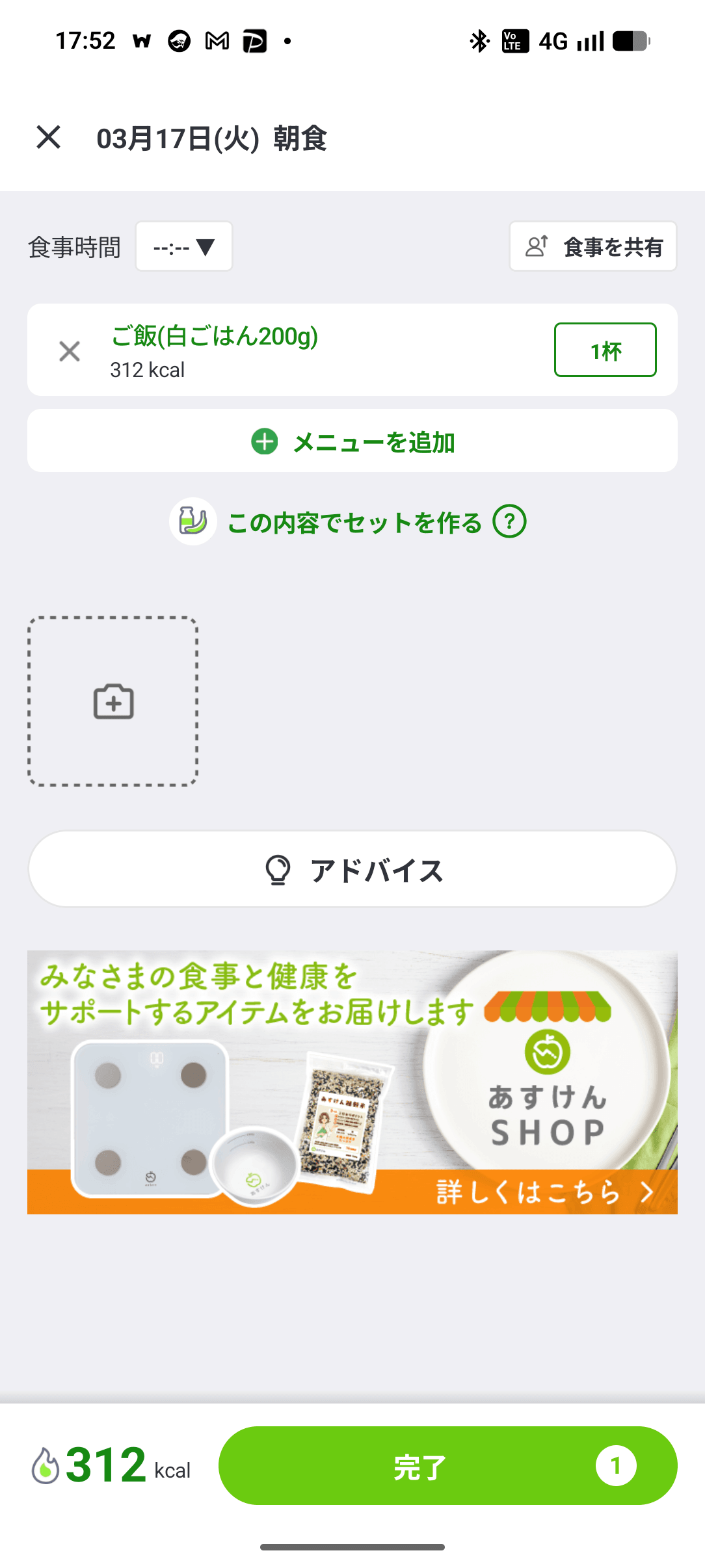Remove ご飯(白ごはん200g) from the meal
The height and width of the screenshot is (1568, 705).
coord(70,351)
